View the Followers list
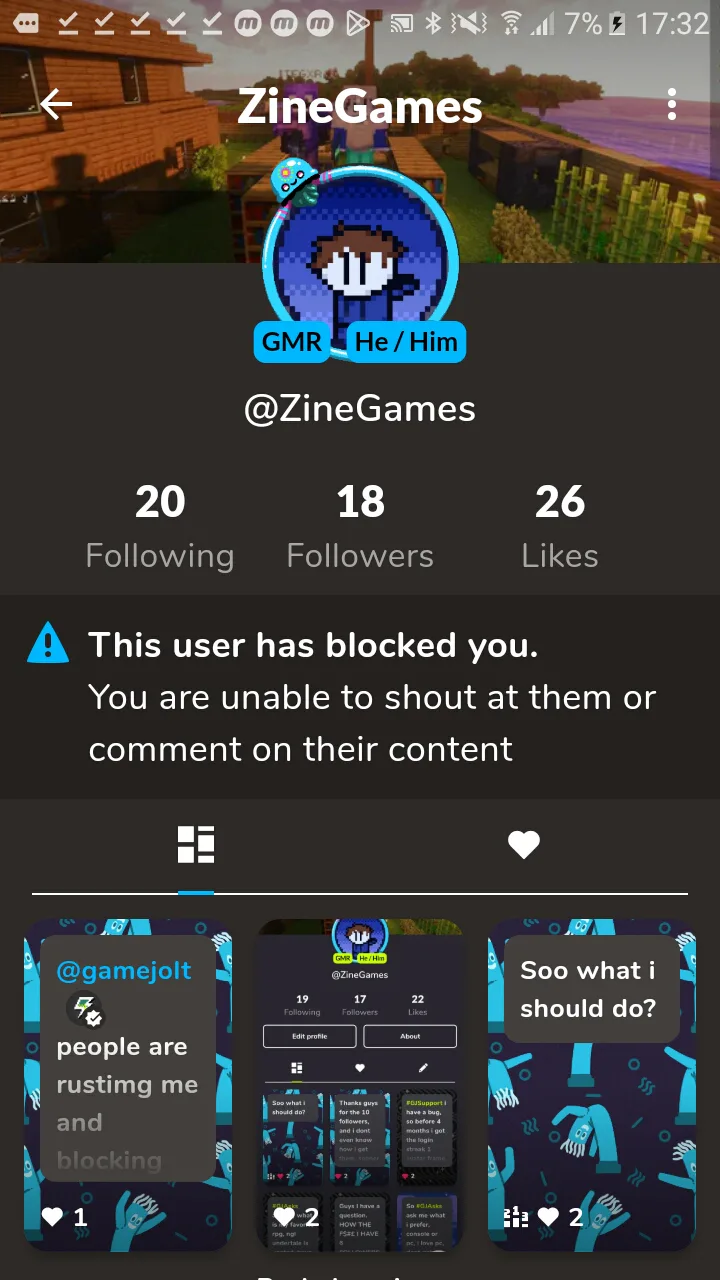720x1280 pixels. point(360,525)
